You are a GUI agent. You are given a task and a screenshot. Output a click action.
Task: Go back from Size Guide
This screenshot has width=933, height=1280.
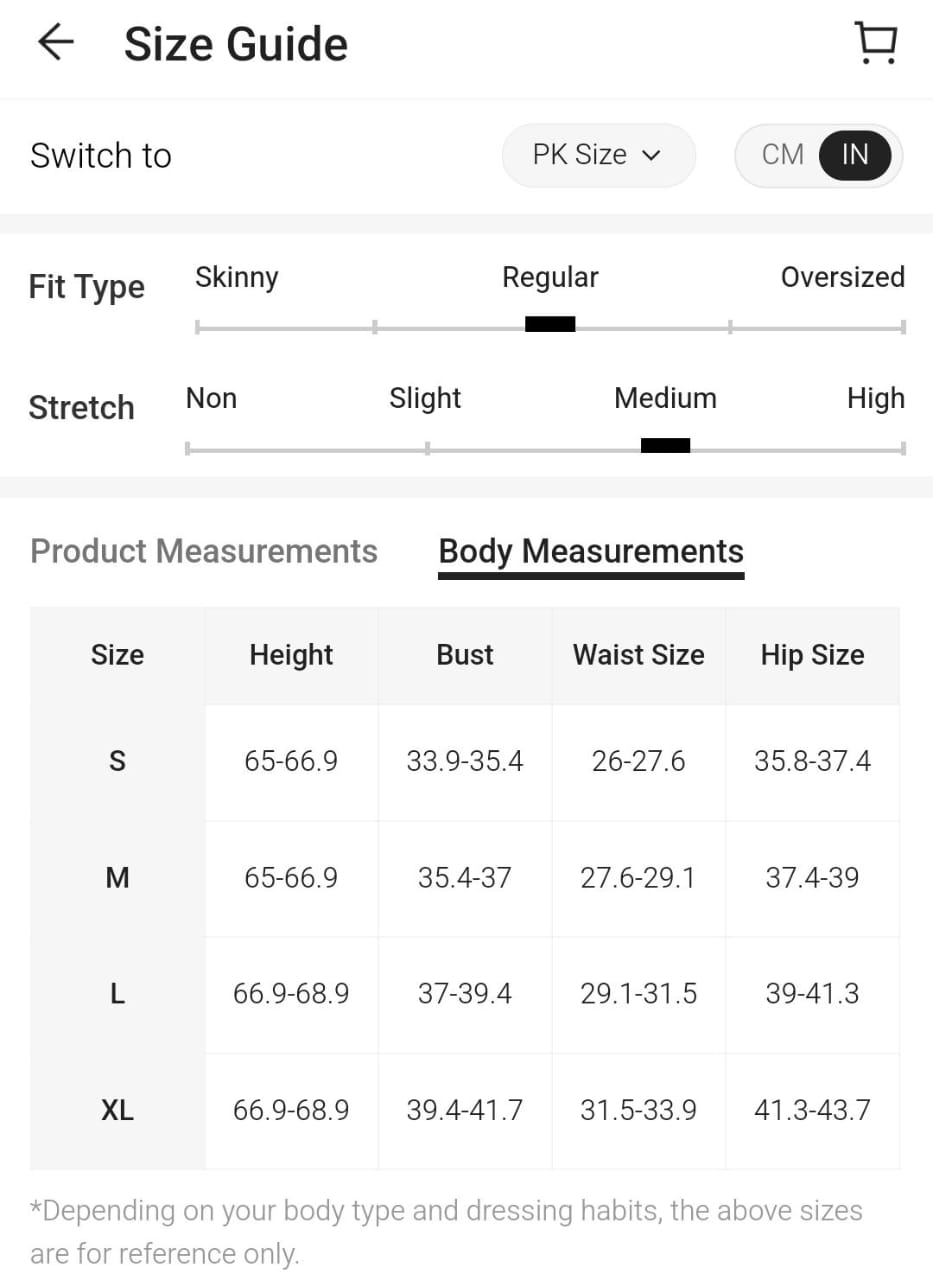[56, 44]
